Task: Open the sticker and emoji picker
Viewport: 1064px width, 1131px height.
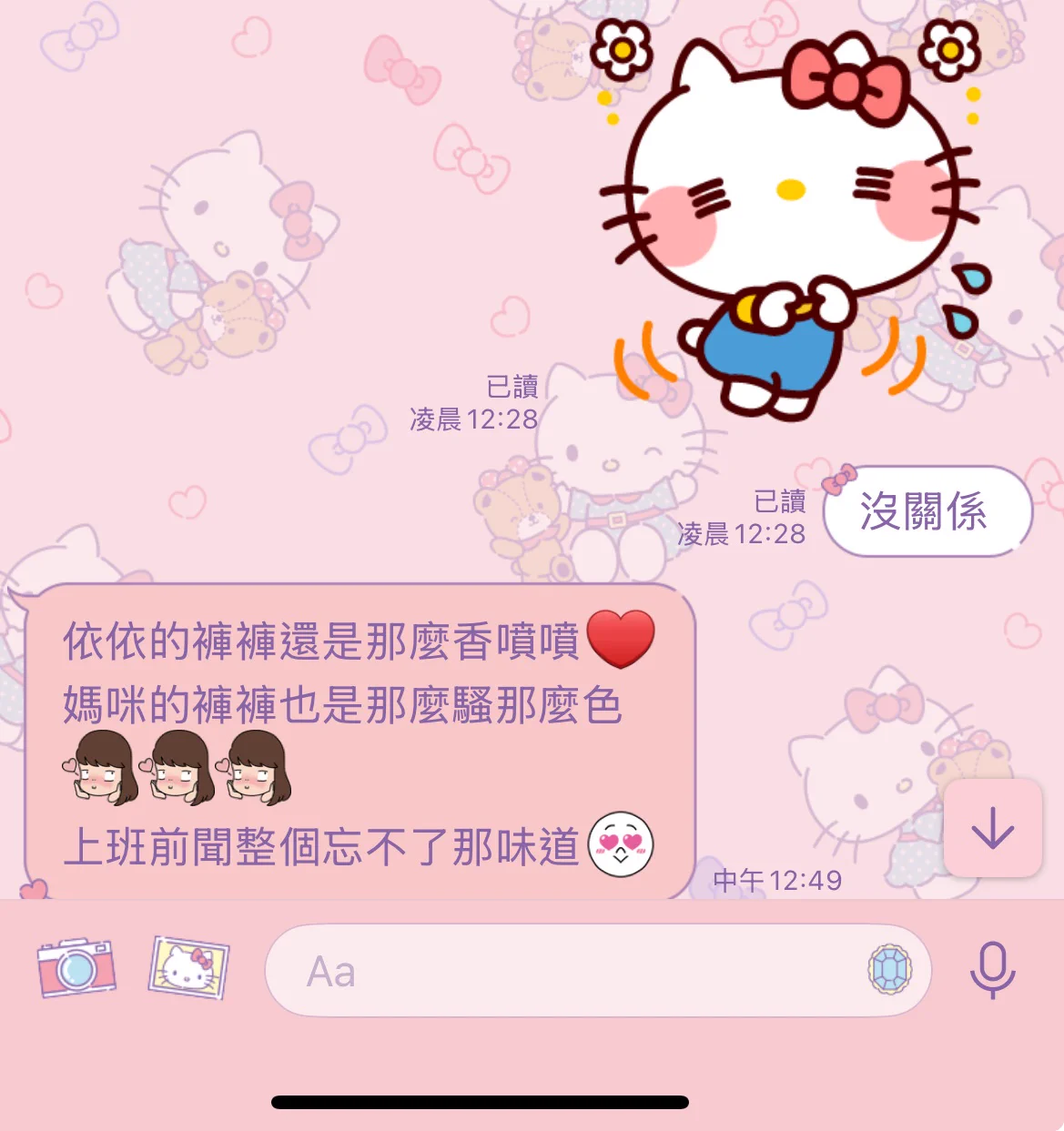Action: (x=889, y=970)
